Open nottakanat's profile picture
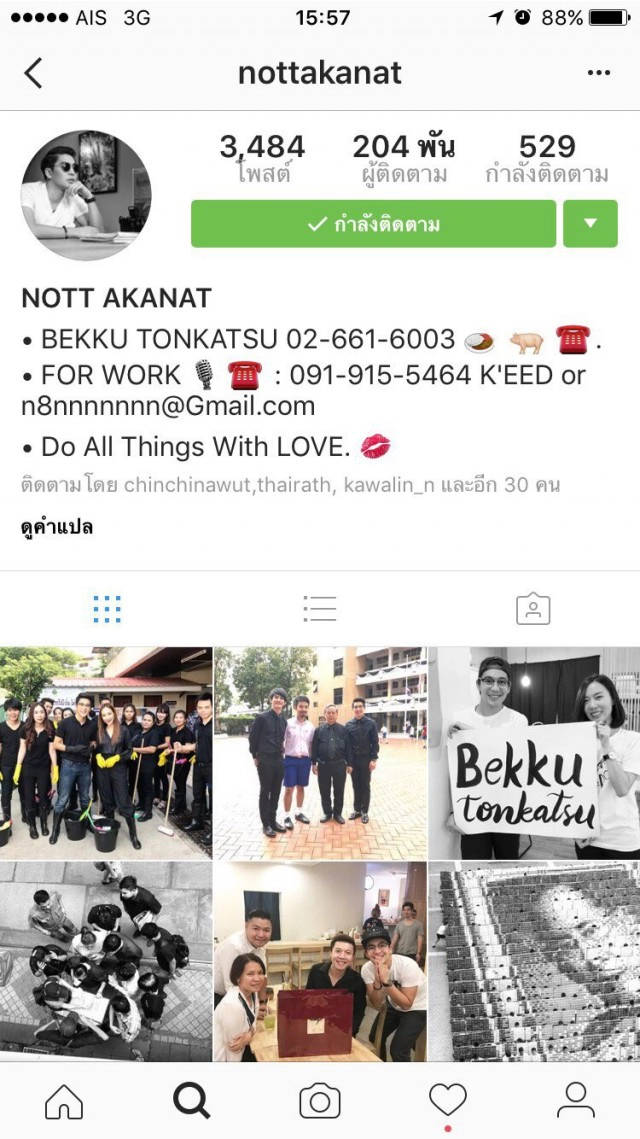This screenshot has width=640, height=1139. [x=86, y=196]
